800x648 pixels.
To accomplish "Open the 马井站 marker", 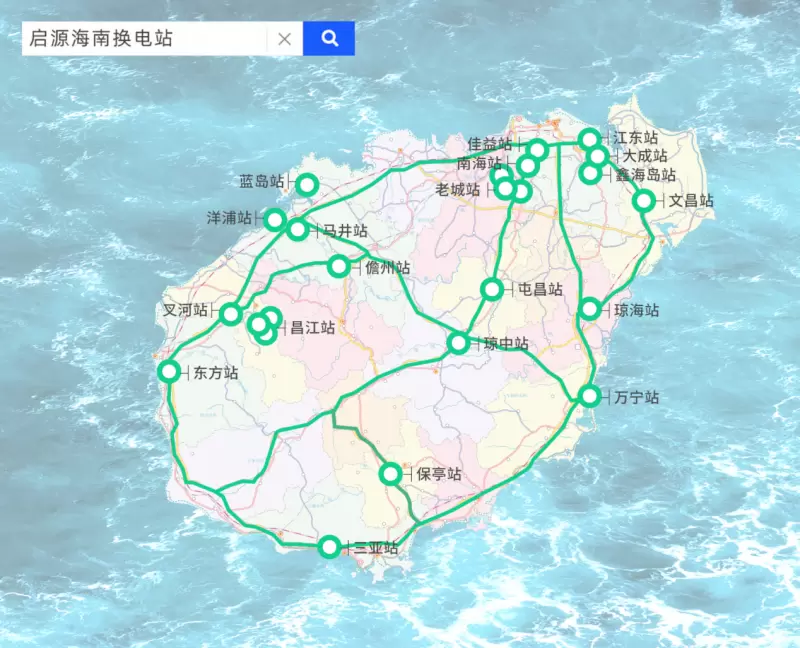I will (x=298, y=230).
